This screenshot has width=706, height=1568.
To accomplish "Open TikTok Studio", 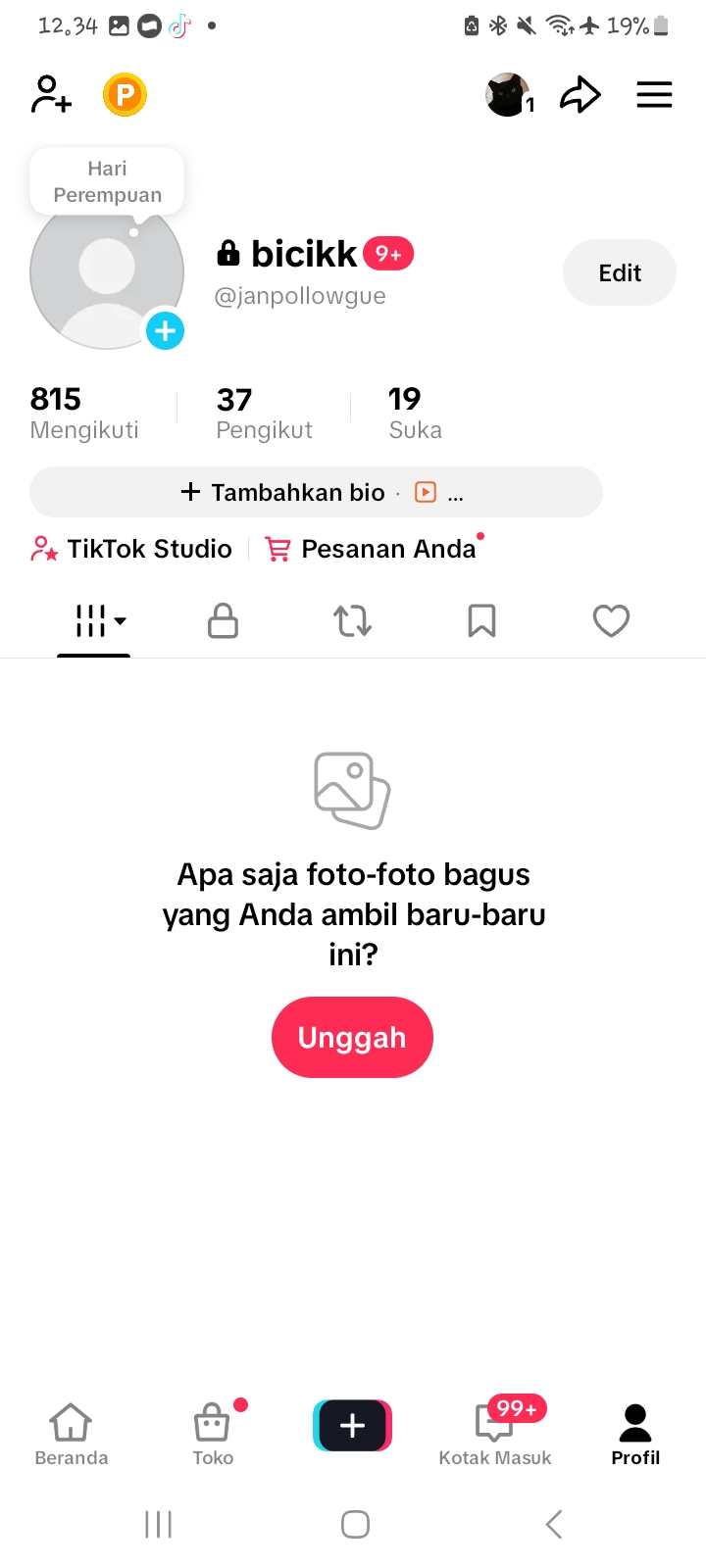I will [x=131, y=549].
